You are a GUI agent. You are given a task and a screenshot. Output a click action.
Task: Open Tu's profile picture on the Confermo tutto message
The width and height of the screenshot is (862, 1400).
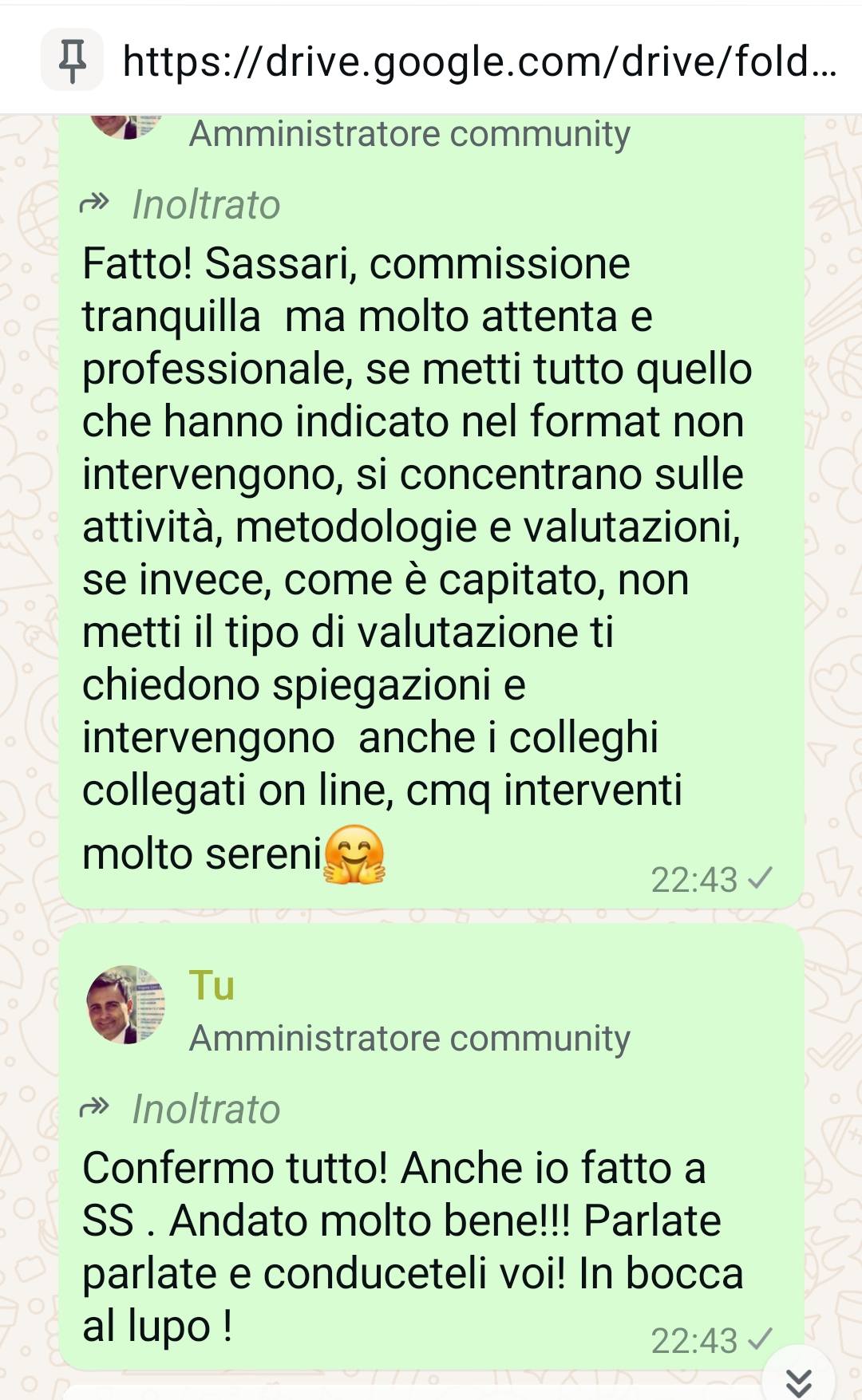125,1005
